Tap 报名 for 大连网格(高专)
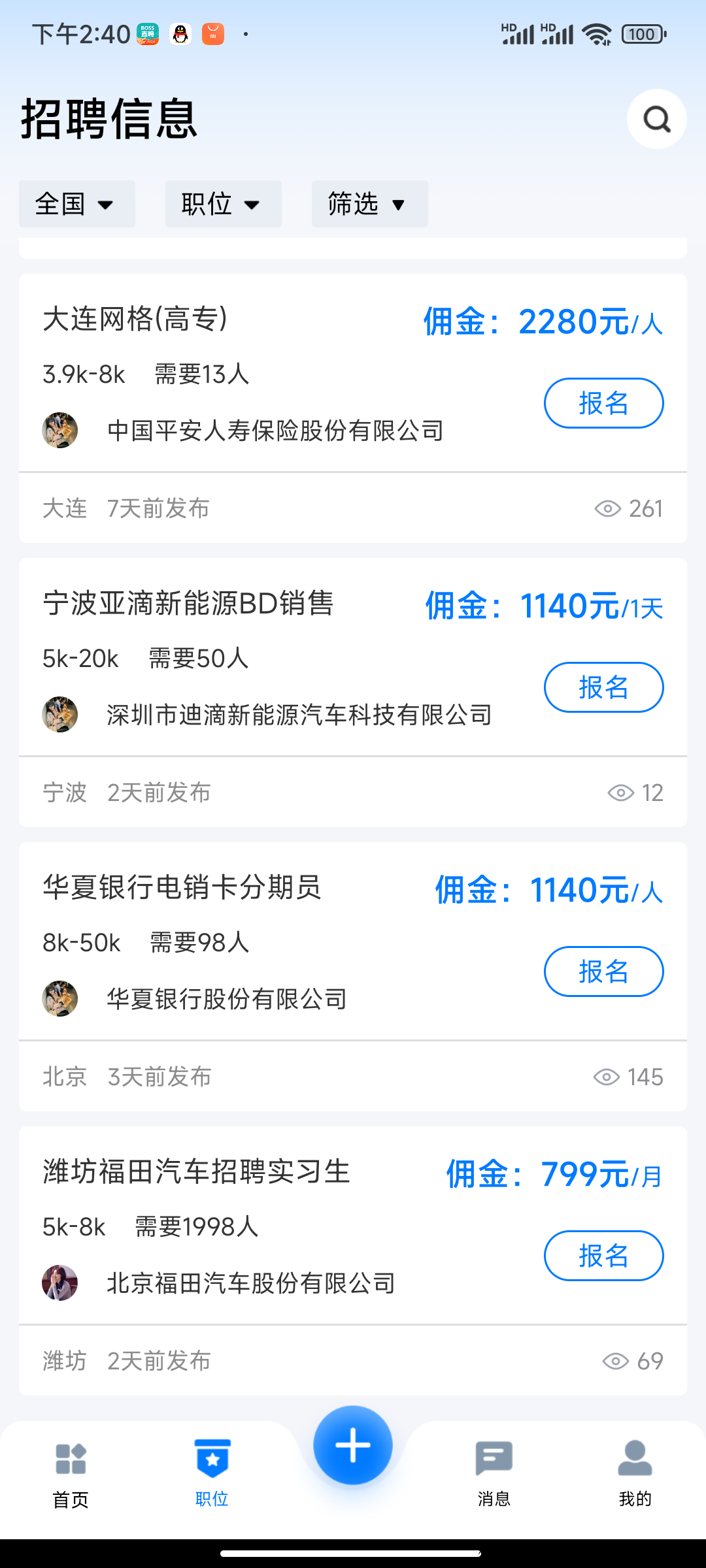Viewport: 706px width, 1568px height. coord(603,403)
